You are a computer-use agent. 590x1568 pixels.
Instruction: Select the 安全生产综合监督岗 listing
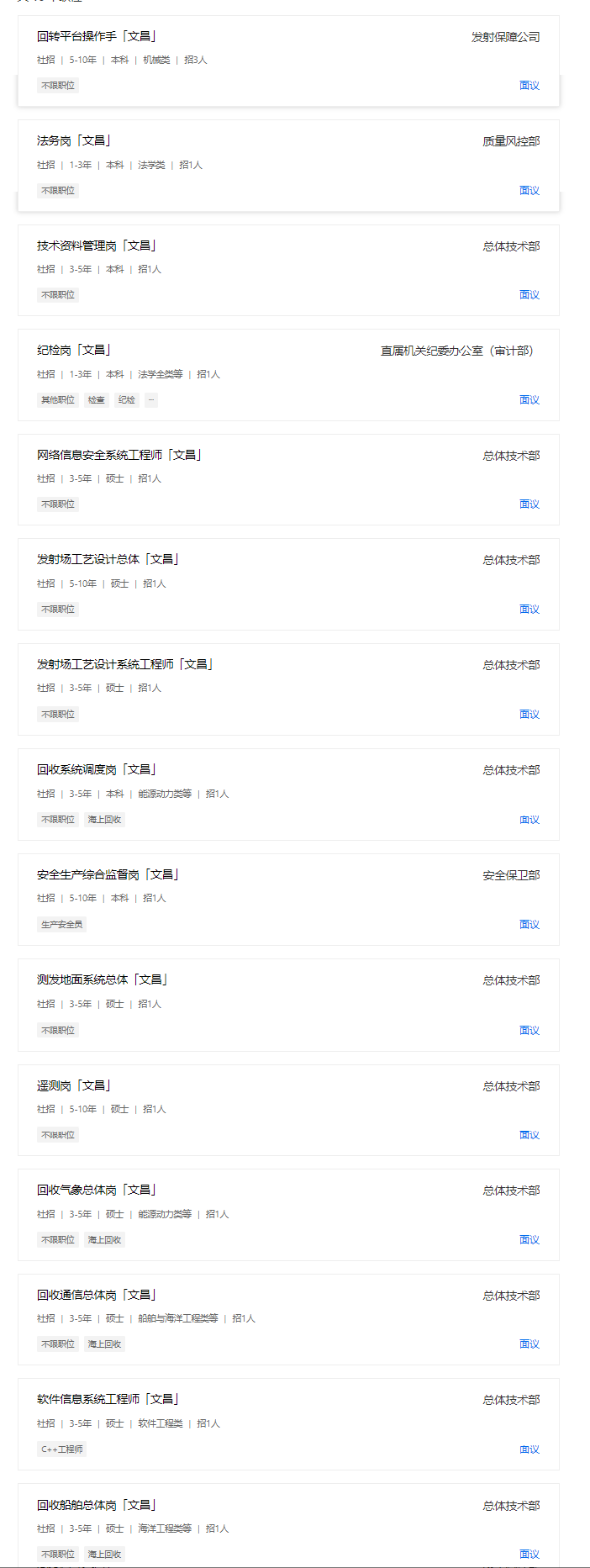pyautogui.click(x=108, y=874)
